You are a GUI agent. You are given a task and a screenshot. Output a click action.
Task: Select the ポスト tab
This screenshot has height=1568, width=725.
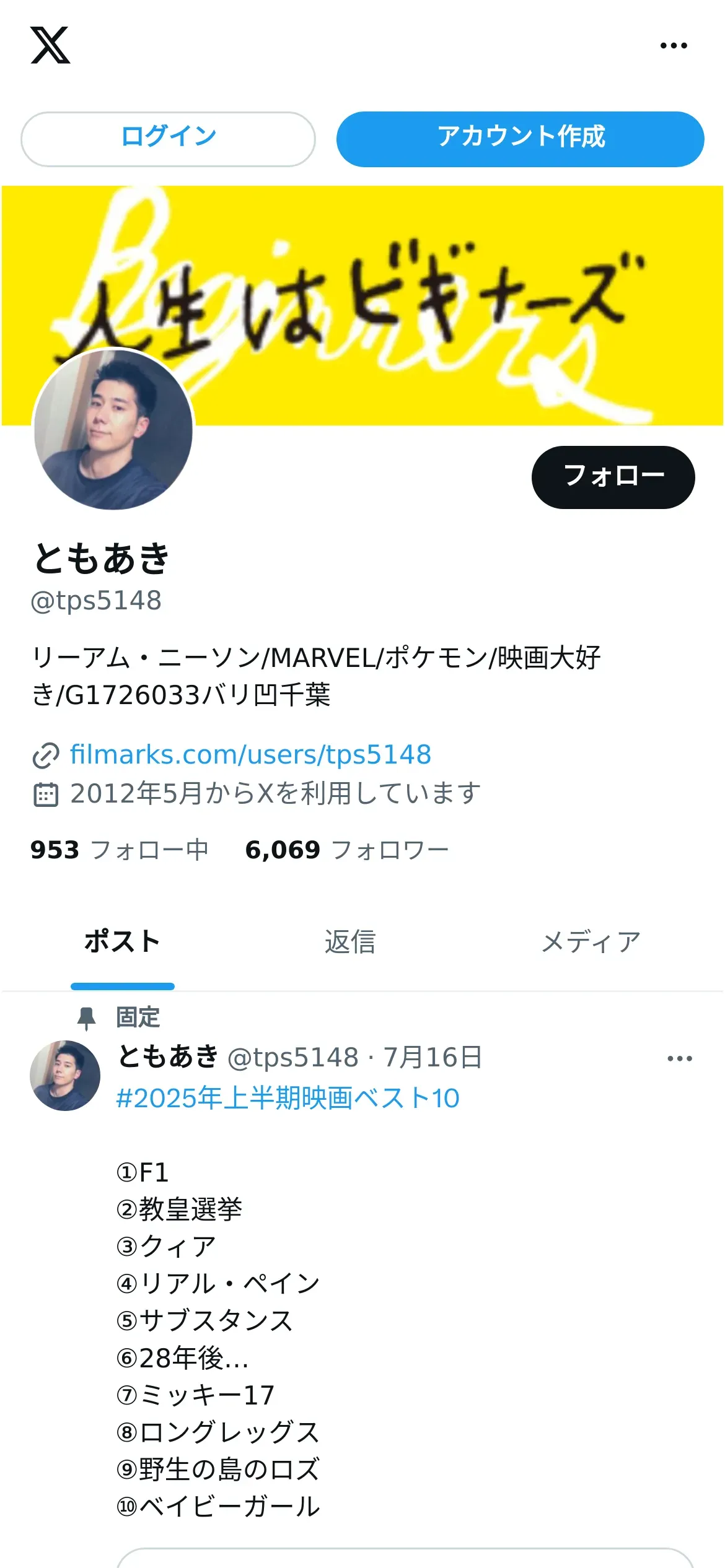(123, 941)
